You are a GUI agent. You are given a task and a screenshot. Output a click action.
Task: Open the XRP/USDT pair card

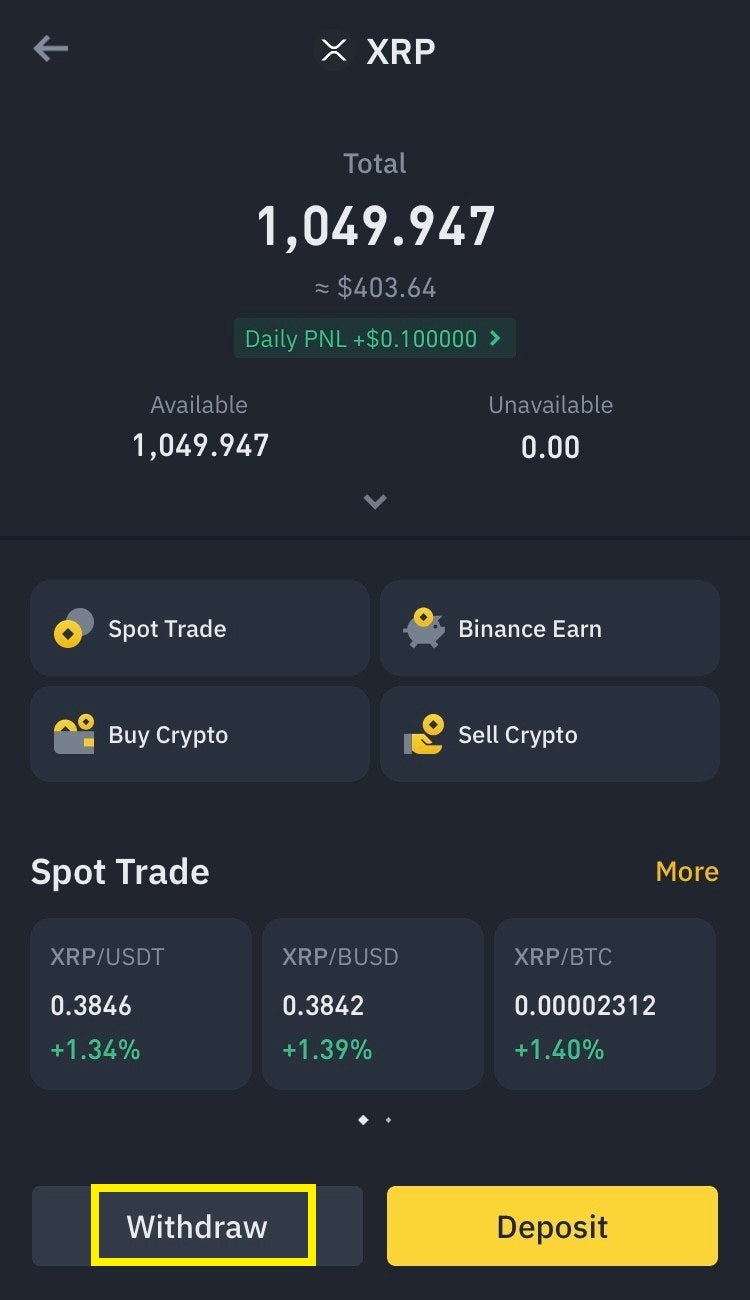point(141,1003)
